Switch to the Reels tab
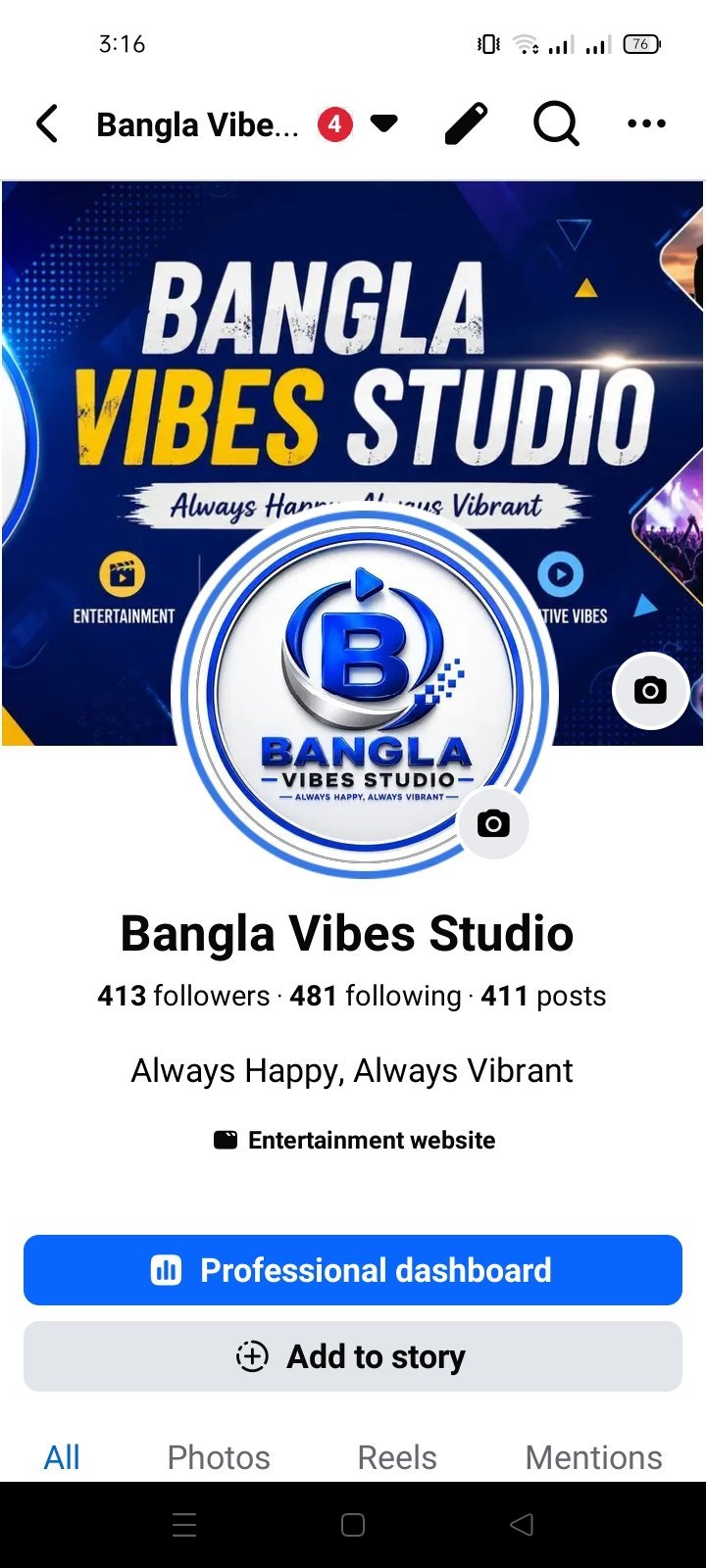 (x=397, y=1457)
